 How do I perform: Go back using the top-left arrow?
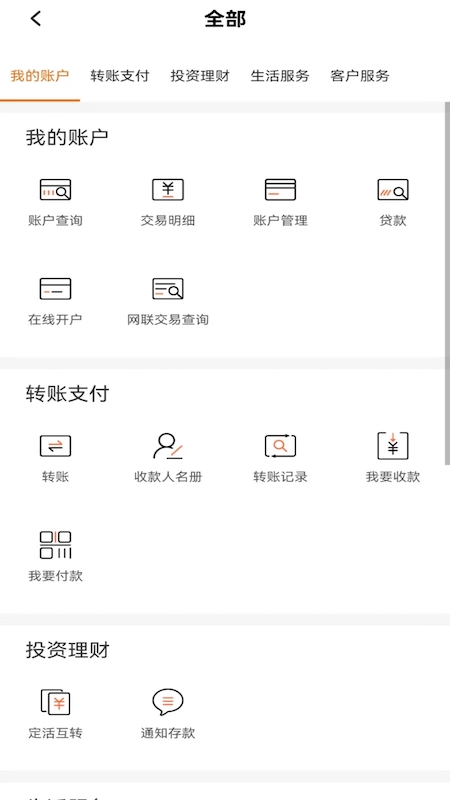pyautogui.click(x=36, y=19)
